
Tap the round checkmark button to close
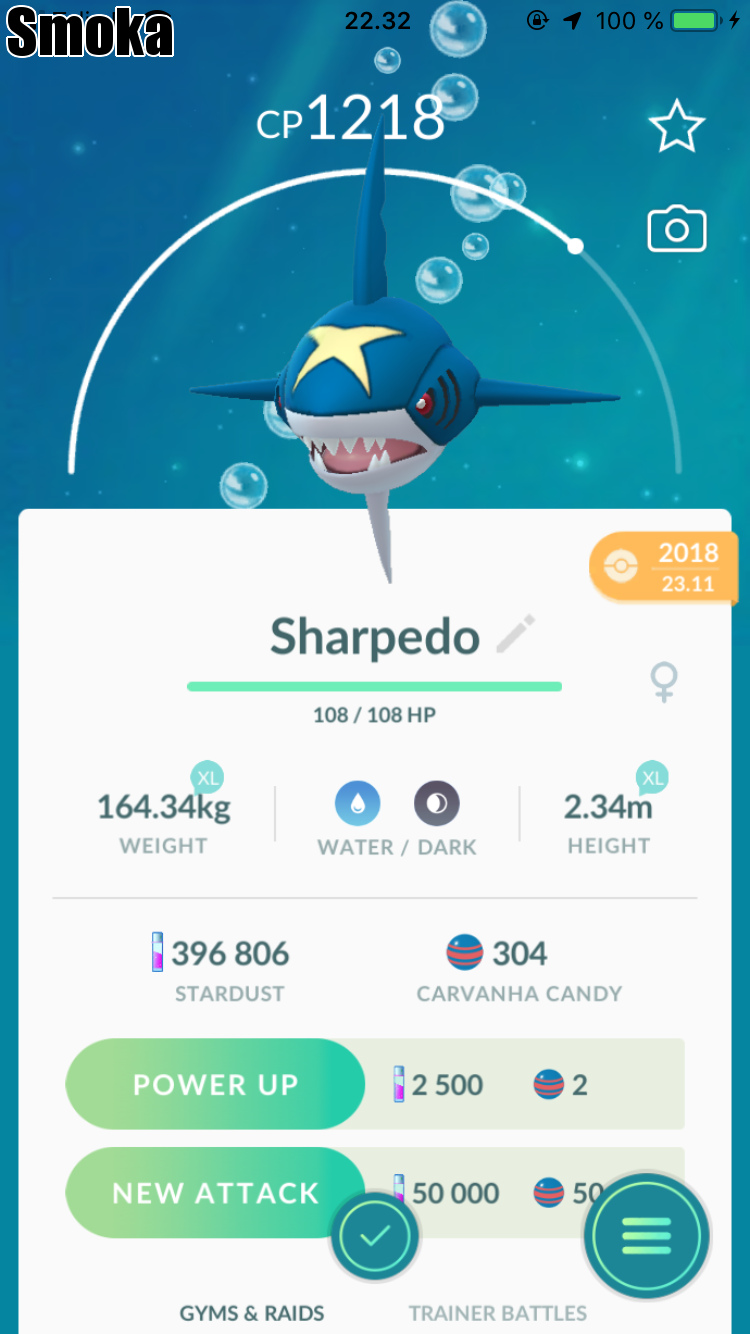pos(375,1236)
